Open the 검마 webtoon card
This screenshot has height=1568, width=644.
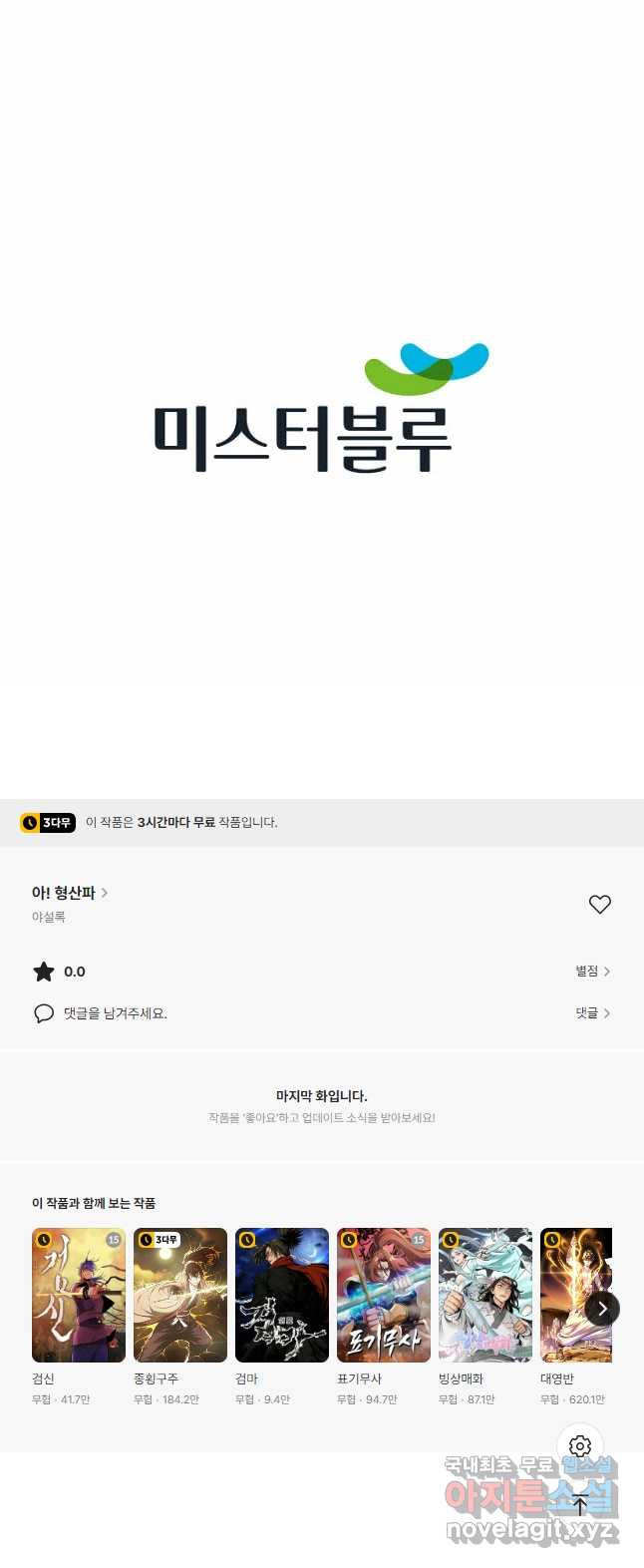click(282, 1295)
